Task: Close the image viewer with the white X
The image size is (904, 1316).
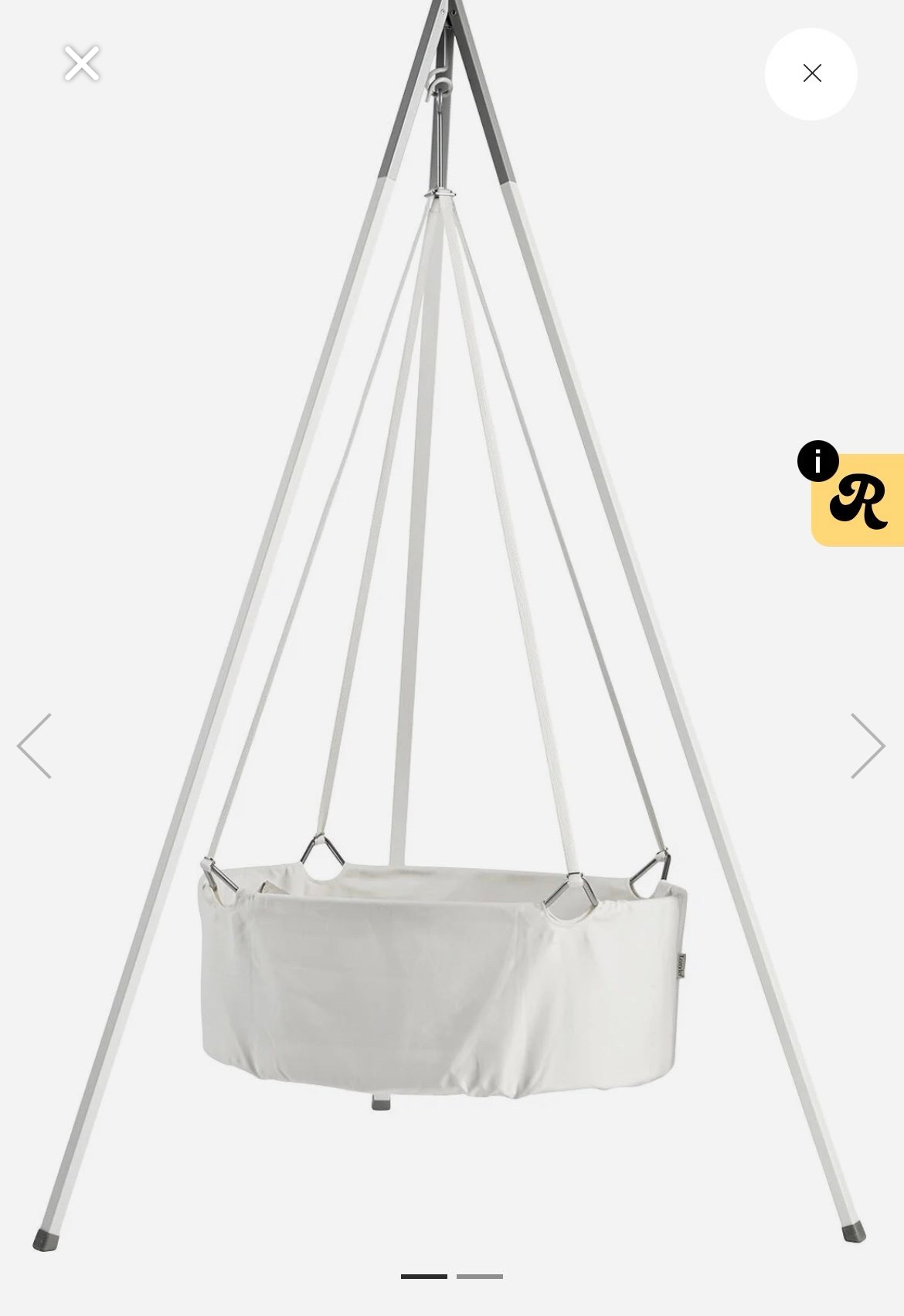Action: 81,63
